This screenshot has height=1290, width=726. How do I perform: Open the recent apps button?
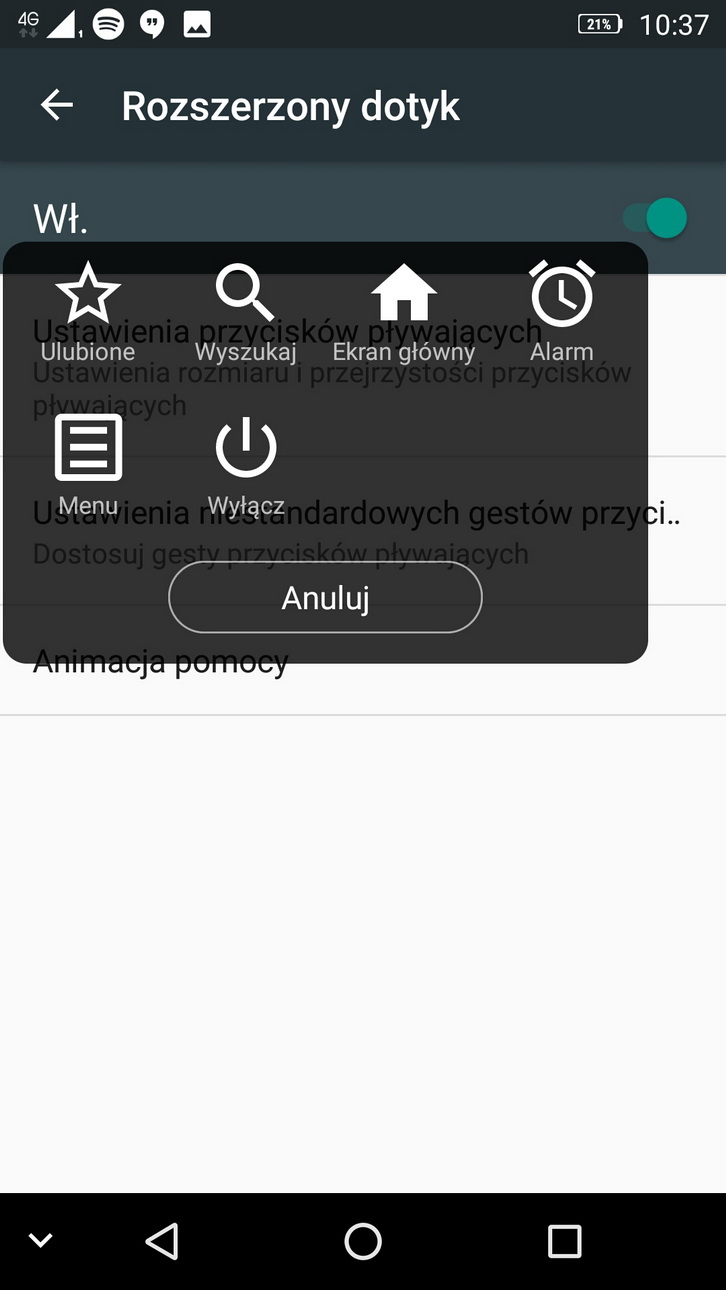(564, 1241)
